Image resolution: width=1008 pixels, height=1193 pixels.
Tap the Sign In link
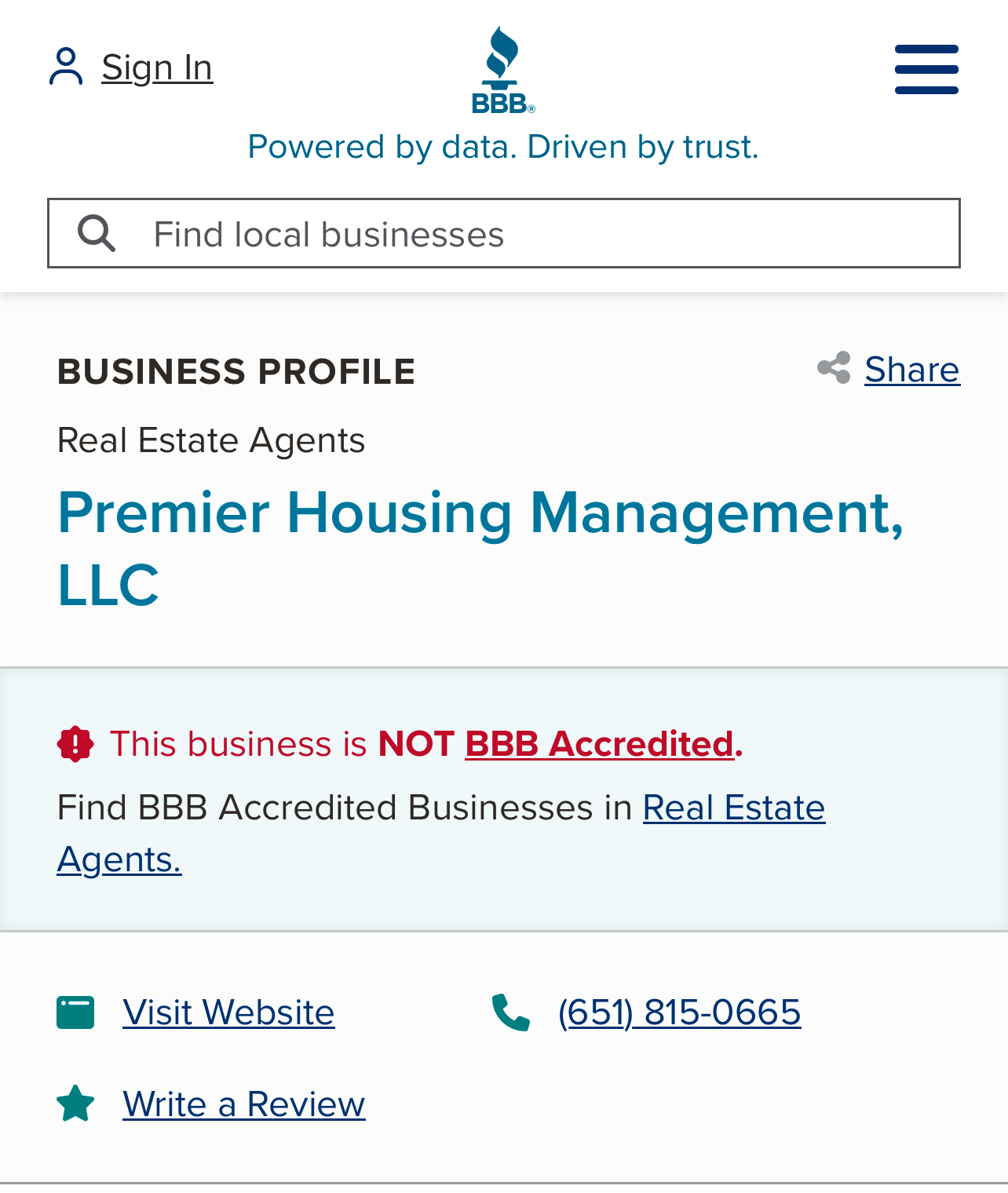(156, 67)
